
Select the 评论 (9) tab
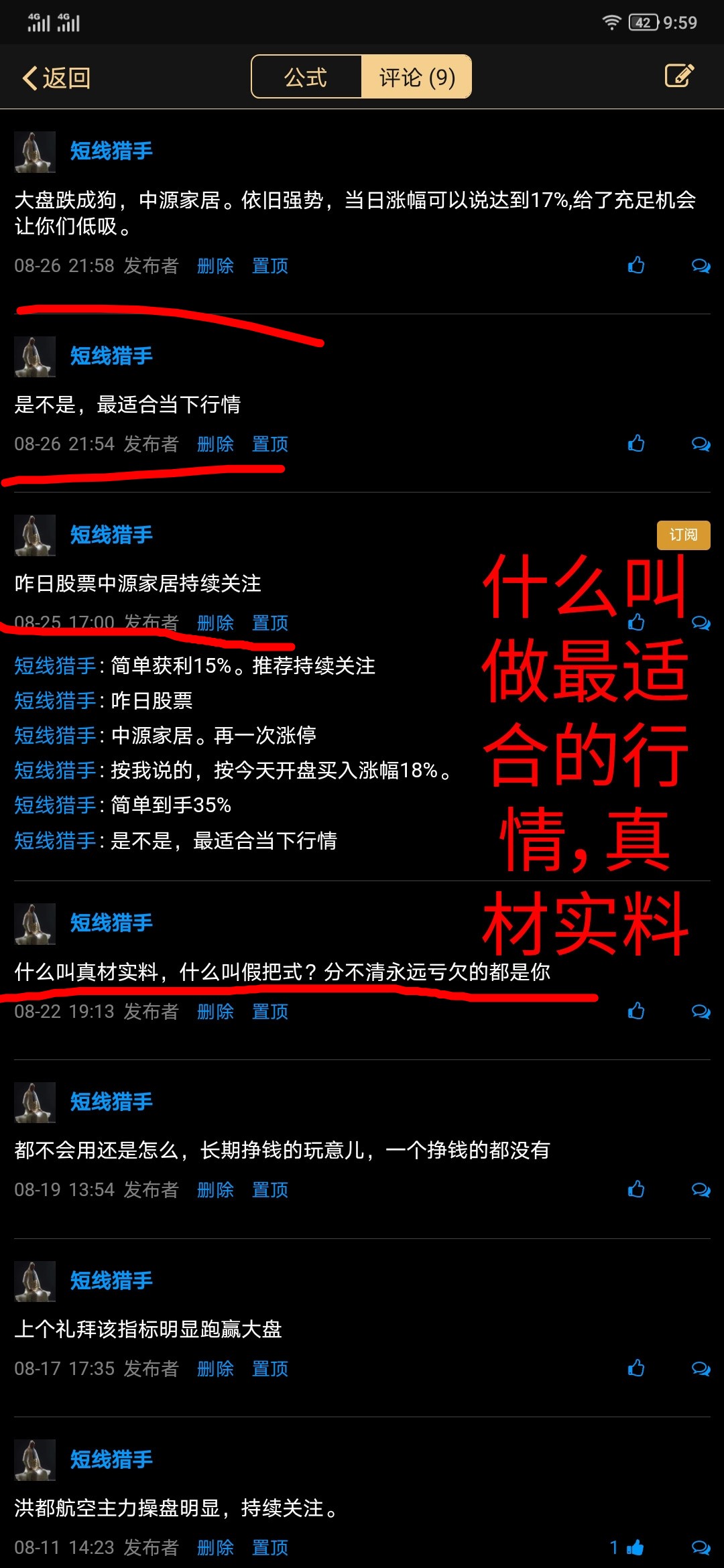point(417,77)
